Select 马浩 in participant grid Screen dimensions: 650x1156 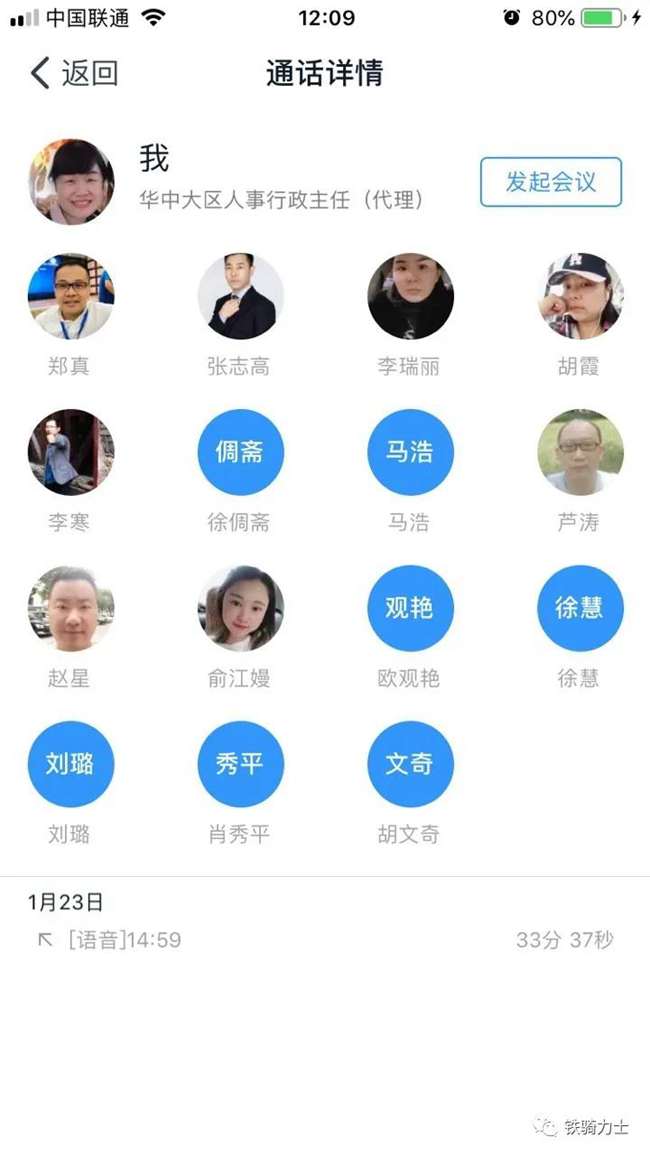pos(410,452)
